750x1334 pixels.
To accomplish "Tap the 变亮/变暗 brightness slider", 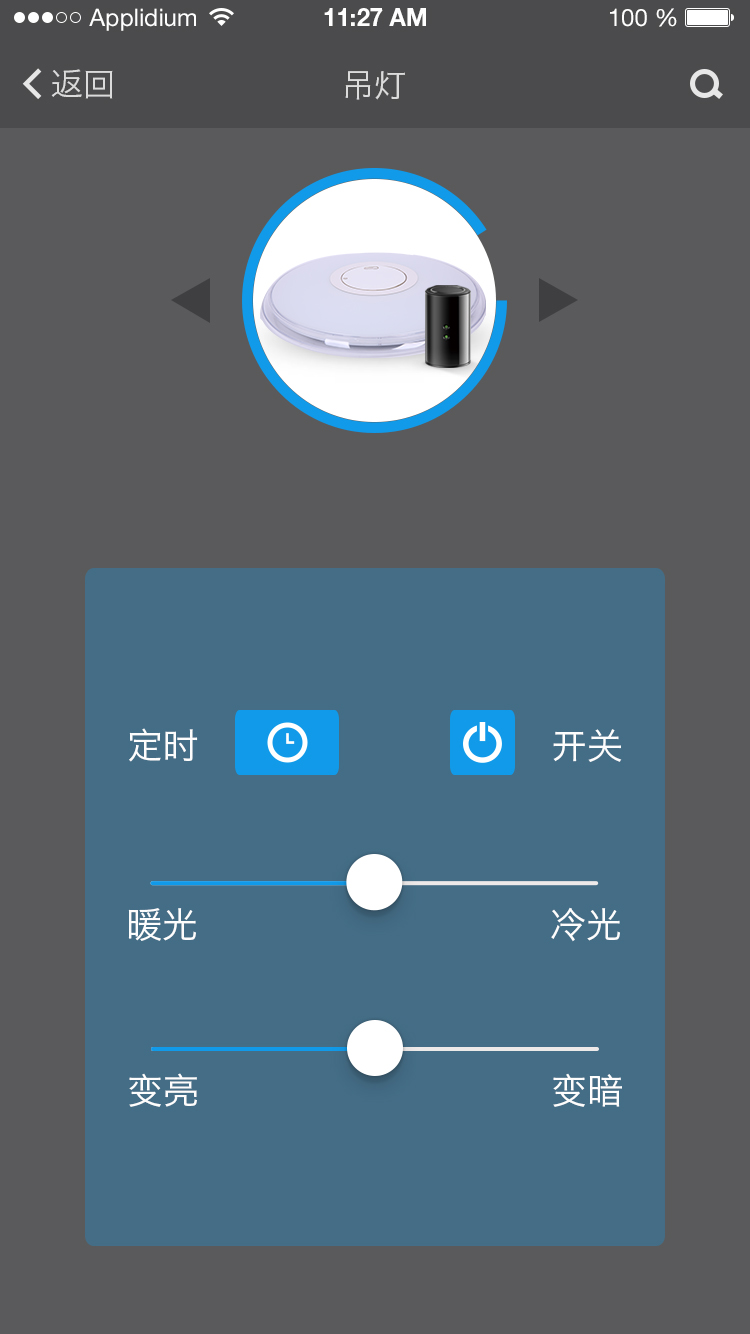I will pyautogui.click(x=374, y=1048).
